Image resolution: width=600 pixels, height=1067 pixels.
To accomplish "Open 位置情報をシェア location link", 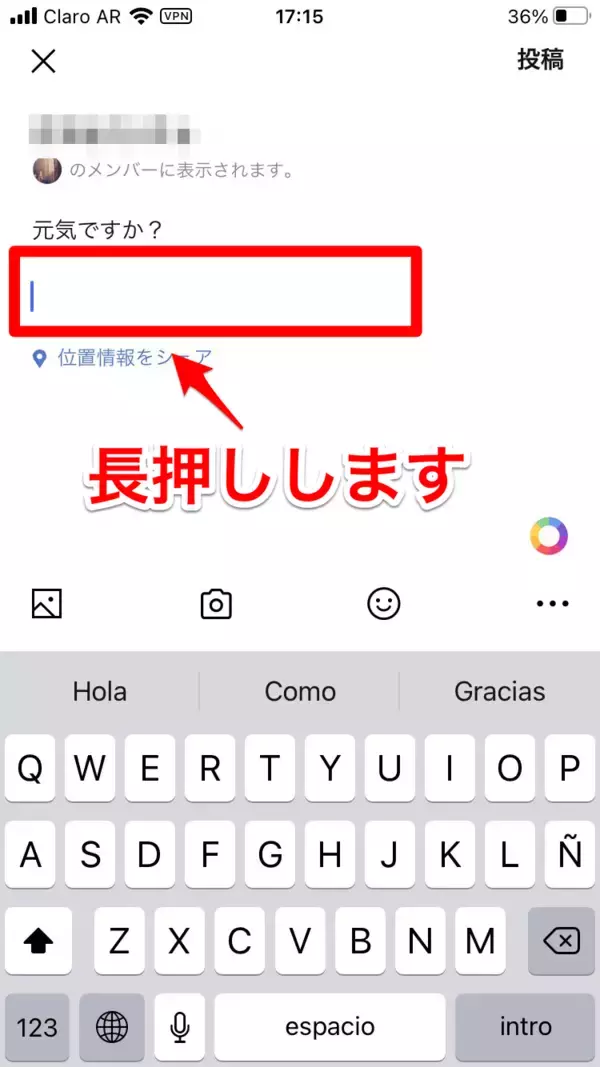I will click(123, 358).
